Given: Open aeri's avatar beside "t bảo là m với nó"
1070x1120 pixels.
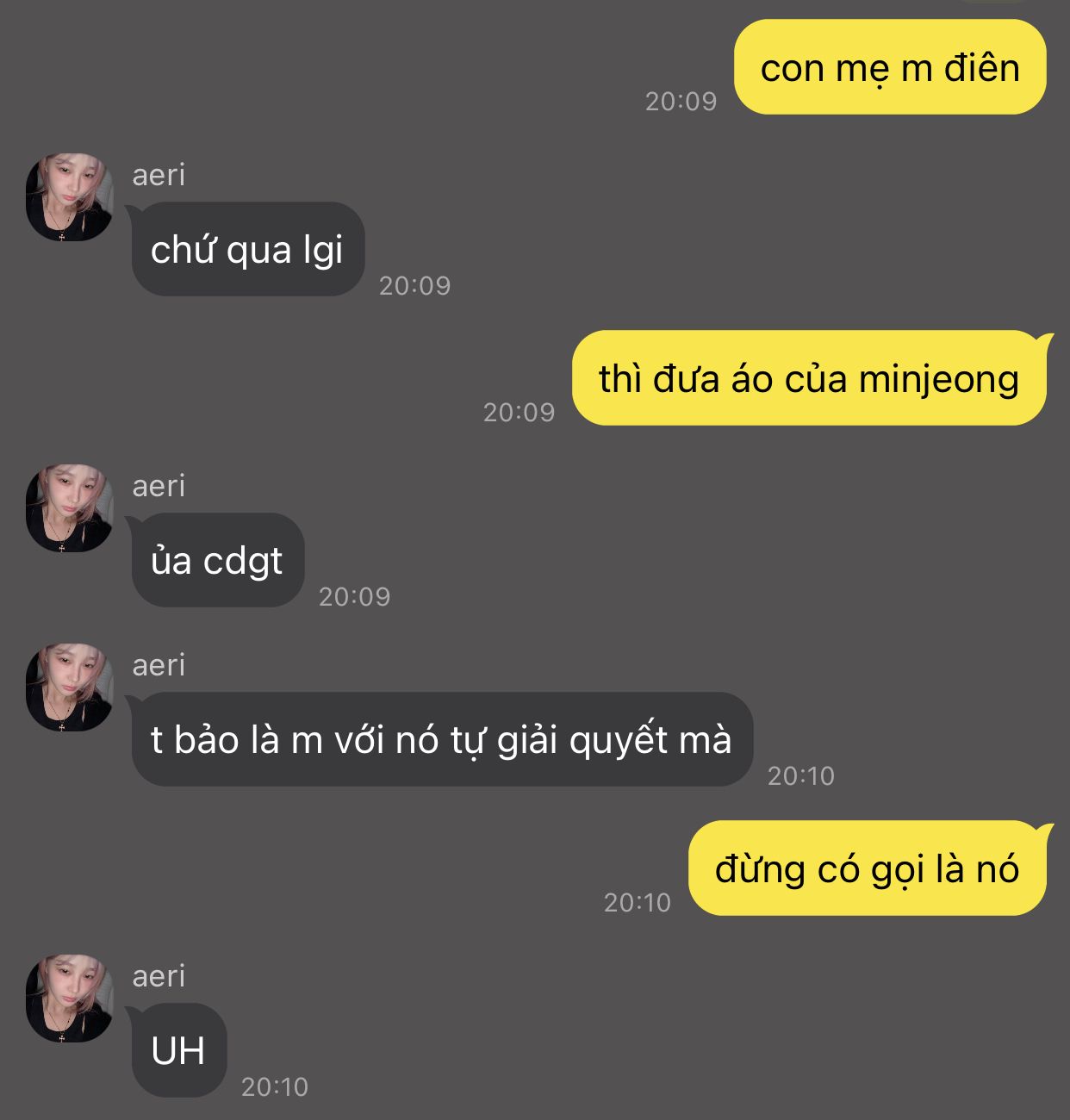Looking at the screenshot, I should pos(70,688).
